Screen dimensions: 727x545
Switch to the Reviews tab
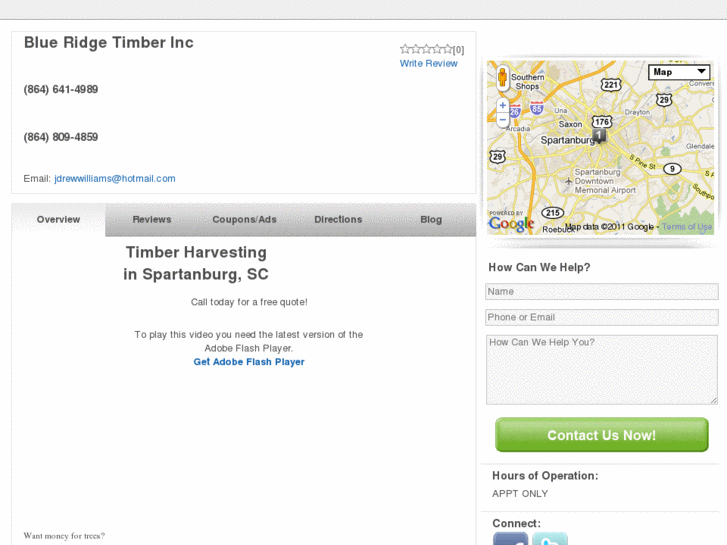152,220
